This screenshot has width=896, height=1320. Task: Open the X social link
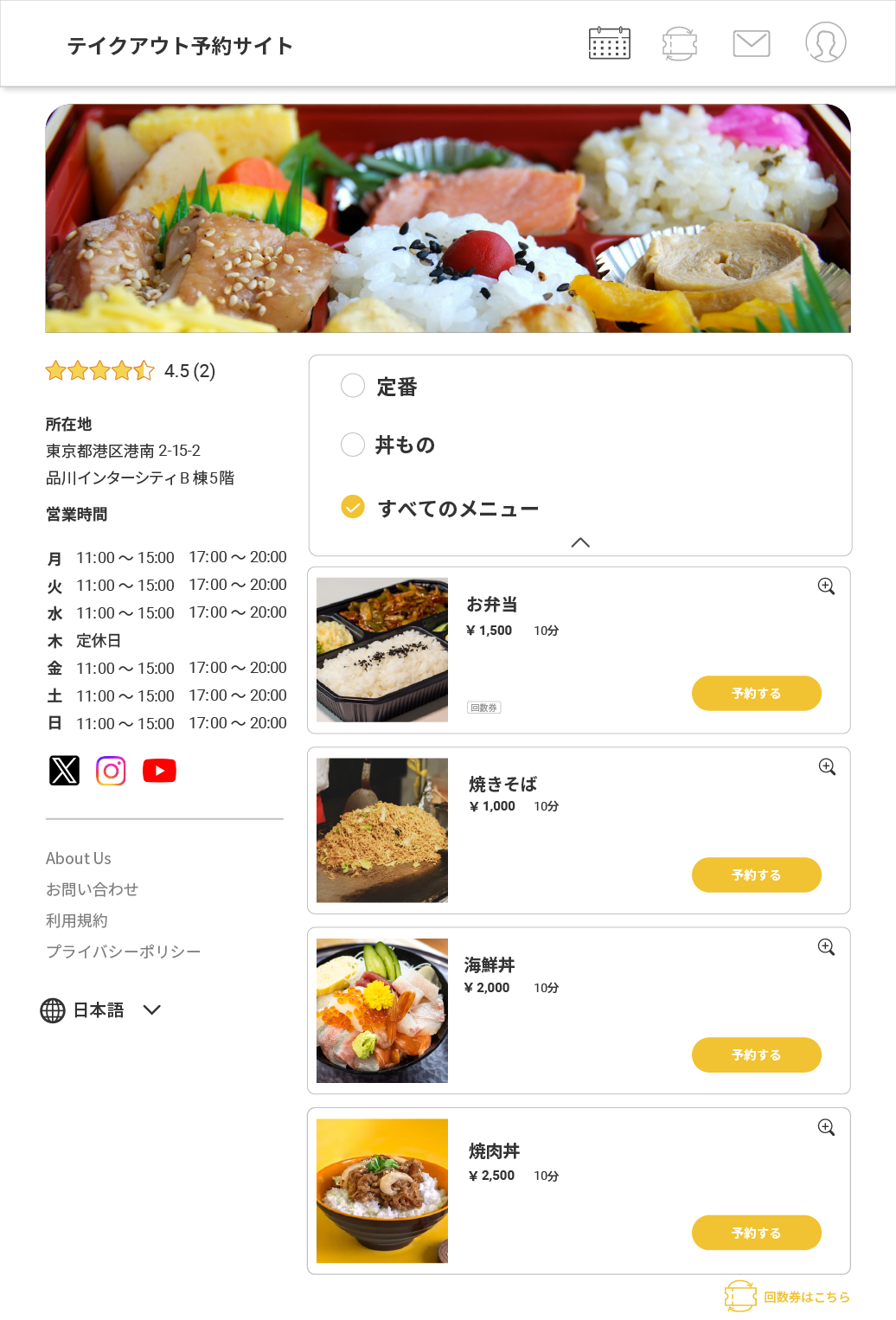[64, 771]
